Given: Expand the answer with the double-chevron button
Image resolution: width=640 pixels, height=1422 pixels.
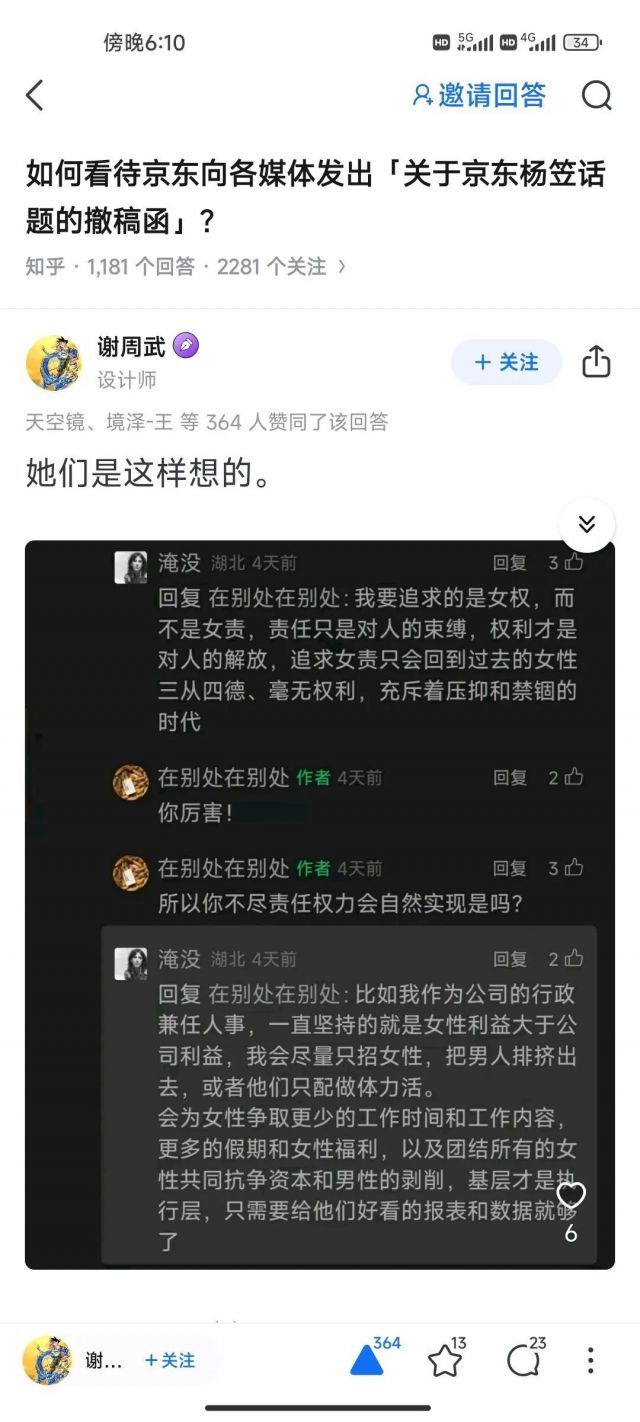Looking at the screenshot, I should 587,525.
